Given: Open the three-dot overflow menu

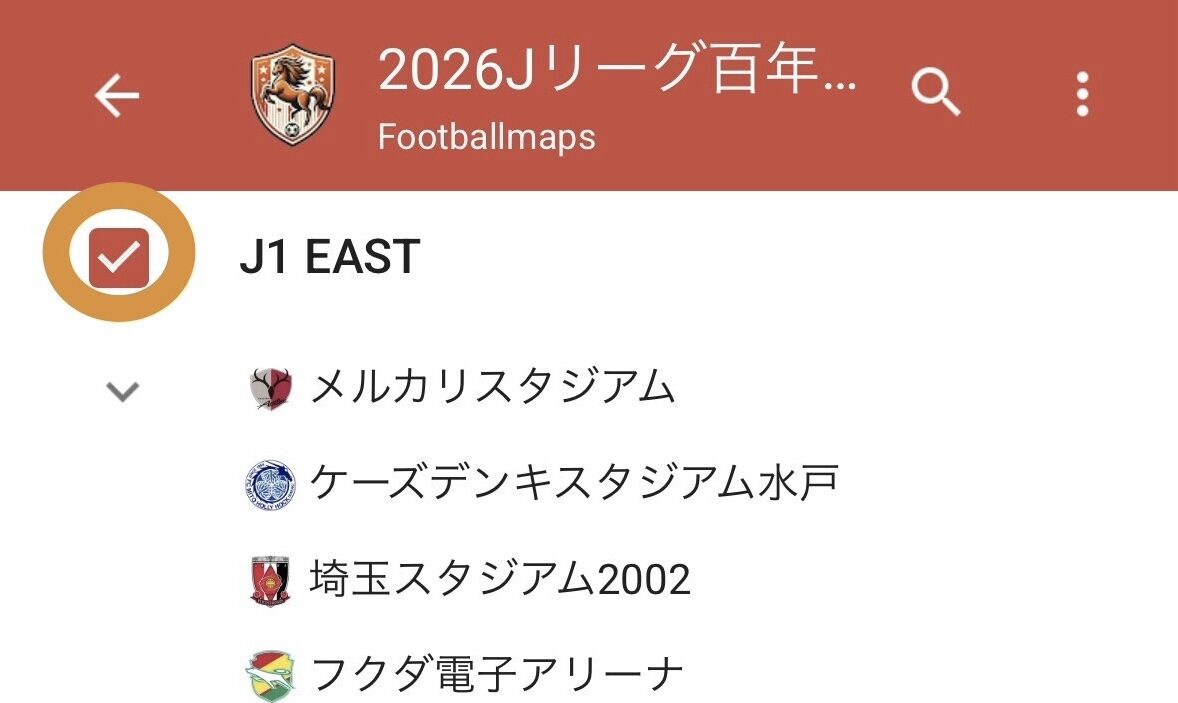Looking at the screenshot, I should (x=1082, y=96).
